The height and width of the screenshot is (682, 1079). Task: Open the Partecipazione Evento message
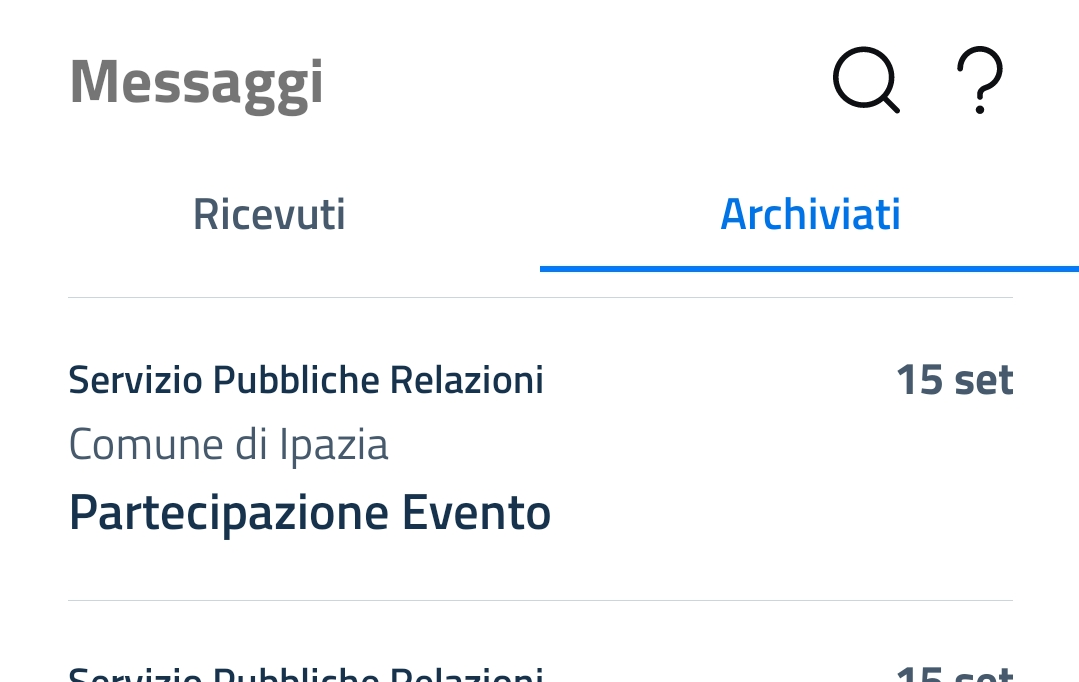pos(310,513)
